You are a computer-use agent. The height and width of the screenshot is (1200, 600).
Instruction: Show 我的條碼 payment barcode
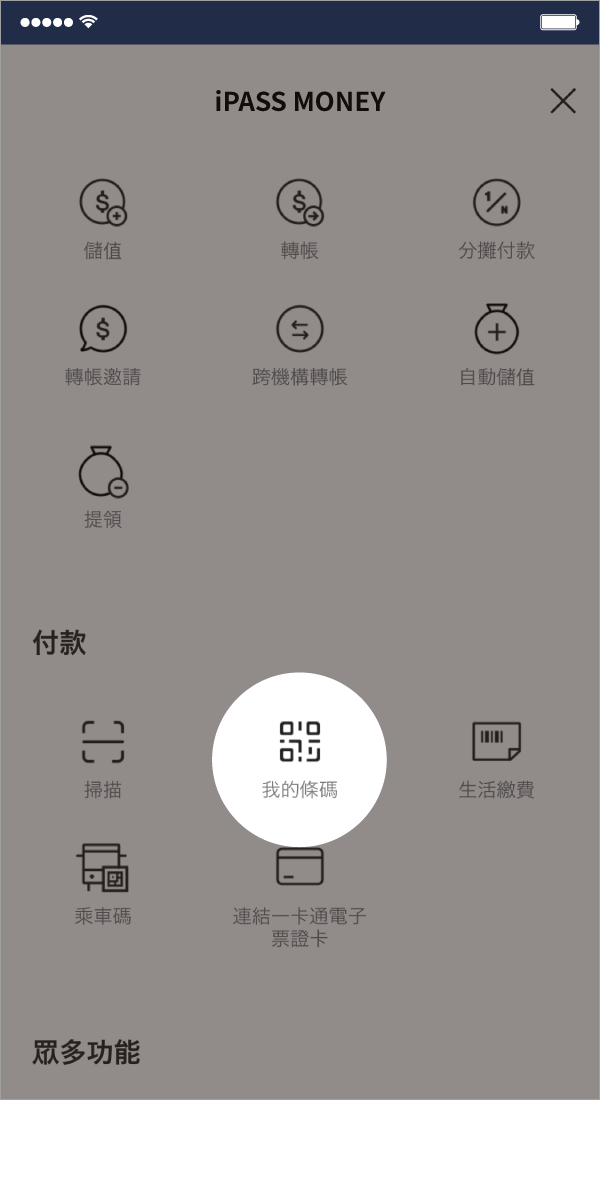[299, 759]
